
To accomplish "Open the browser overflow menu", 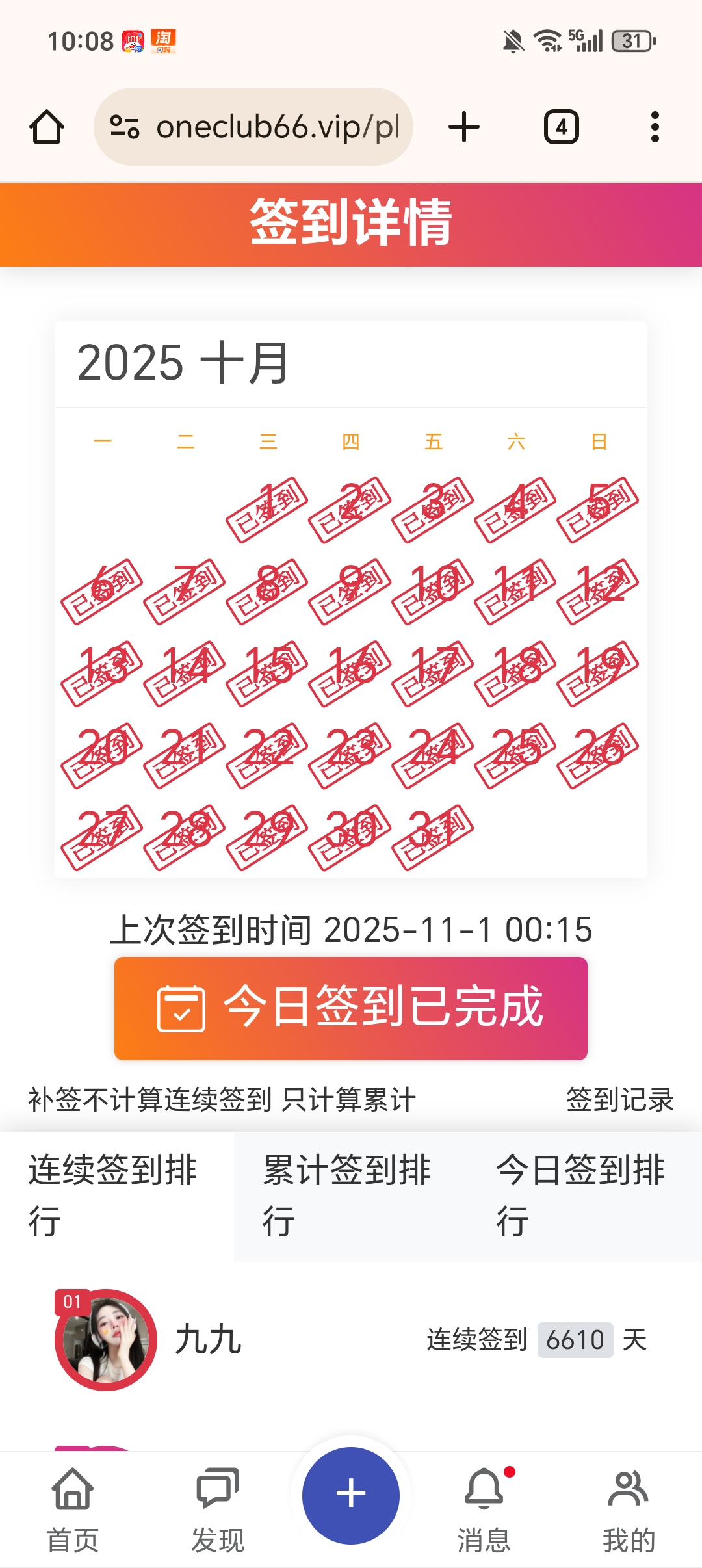I will point(655,127).
